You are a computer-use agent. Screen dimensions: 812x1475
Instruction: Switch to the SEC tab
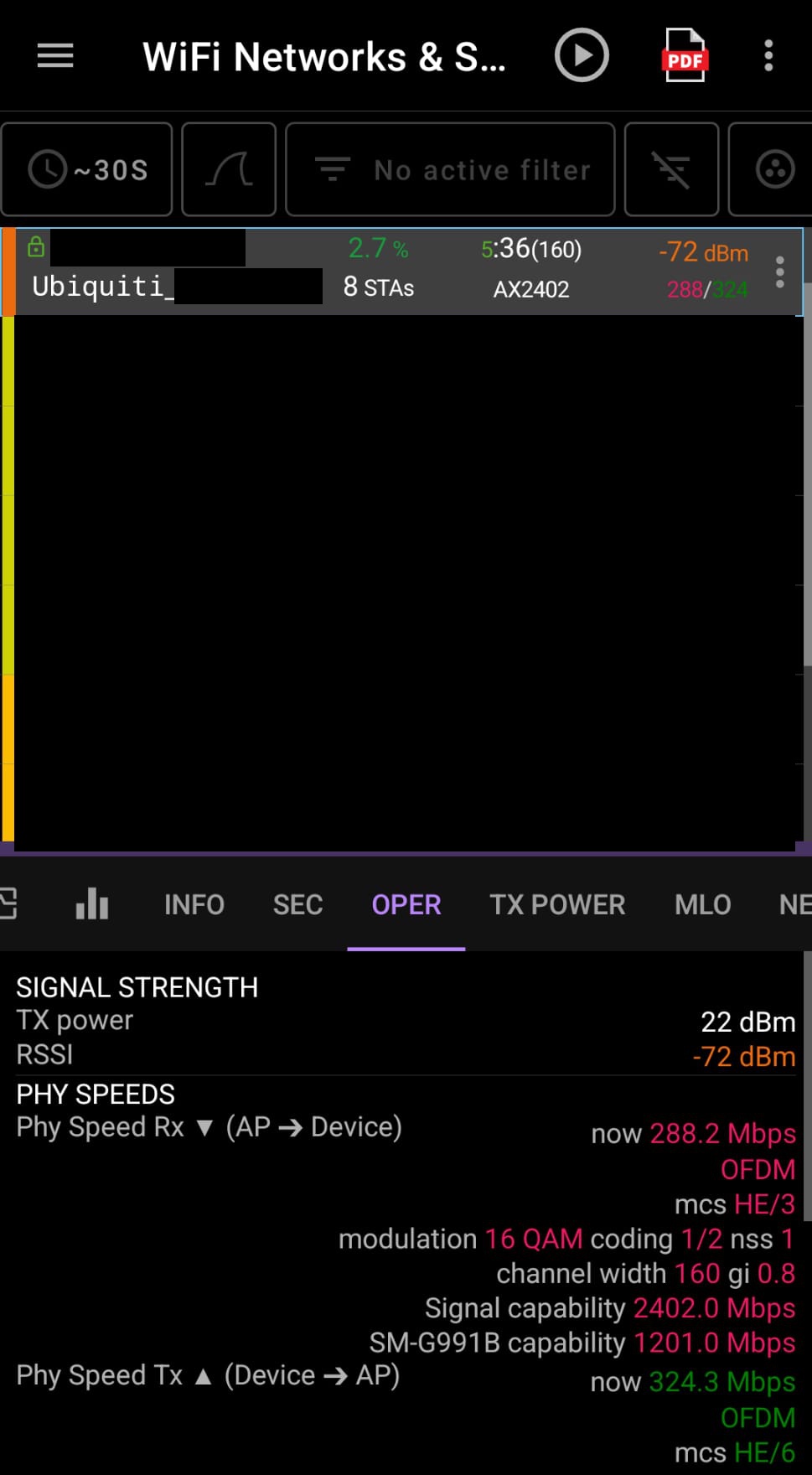297,904
